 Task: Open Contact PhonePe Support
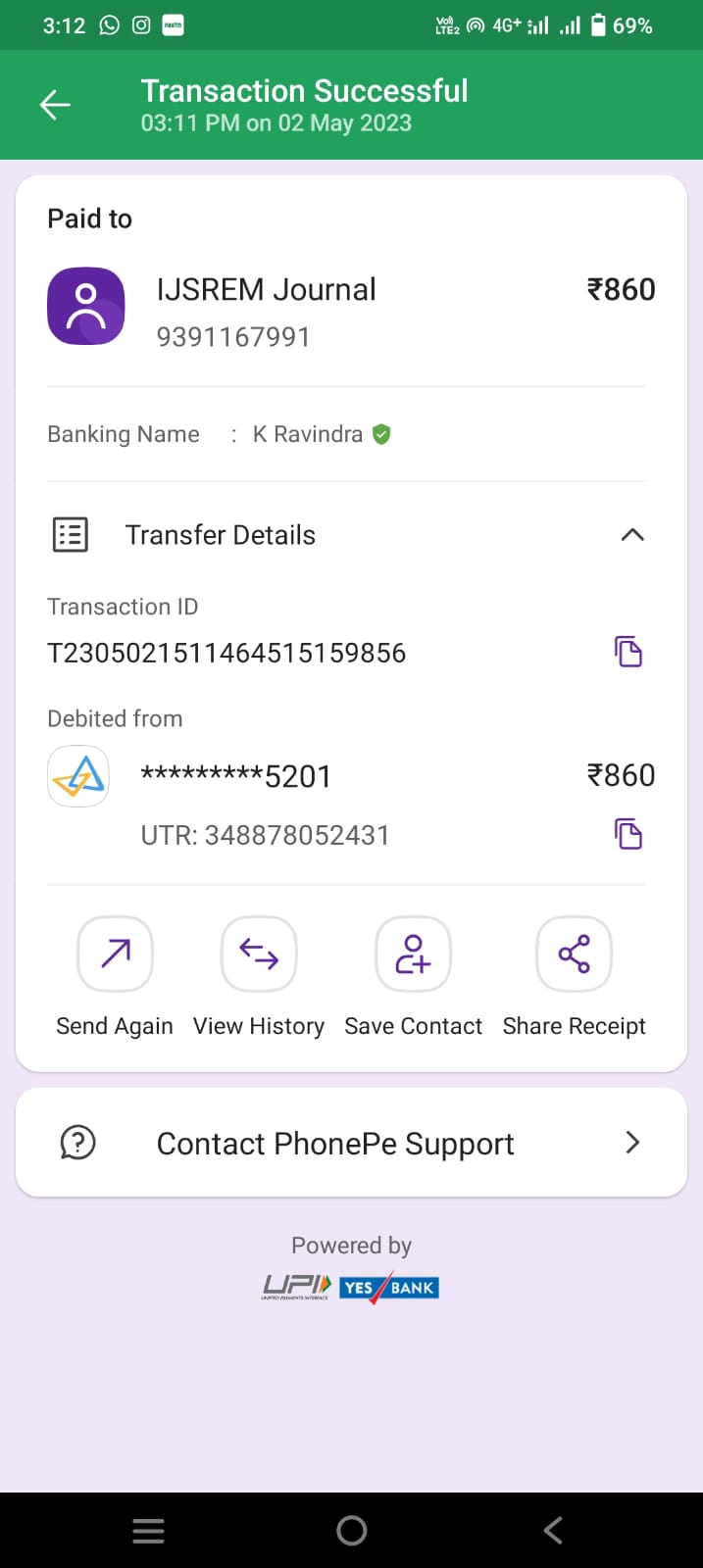351,1143
